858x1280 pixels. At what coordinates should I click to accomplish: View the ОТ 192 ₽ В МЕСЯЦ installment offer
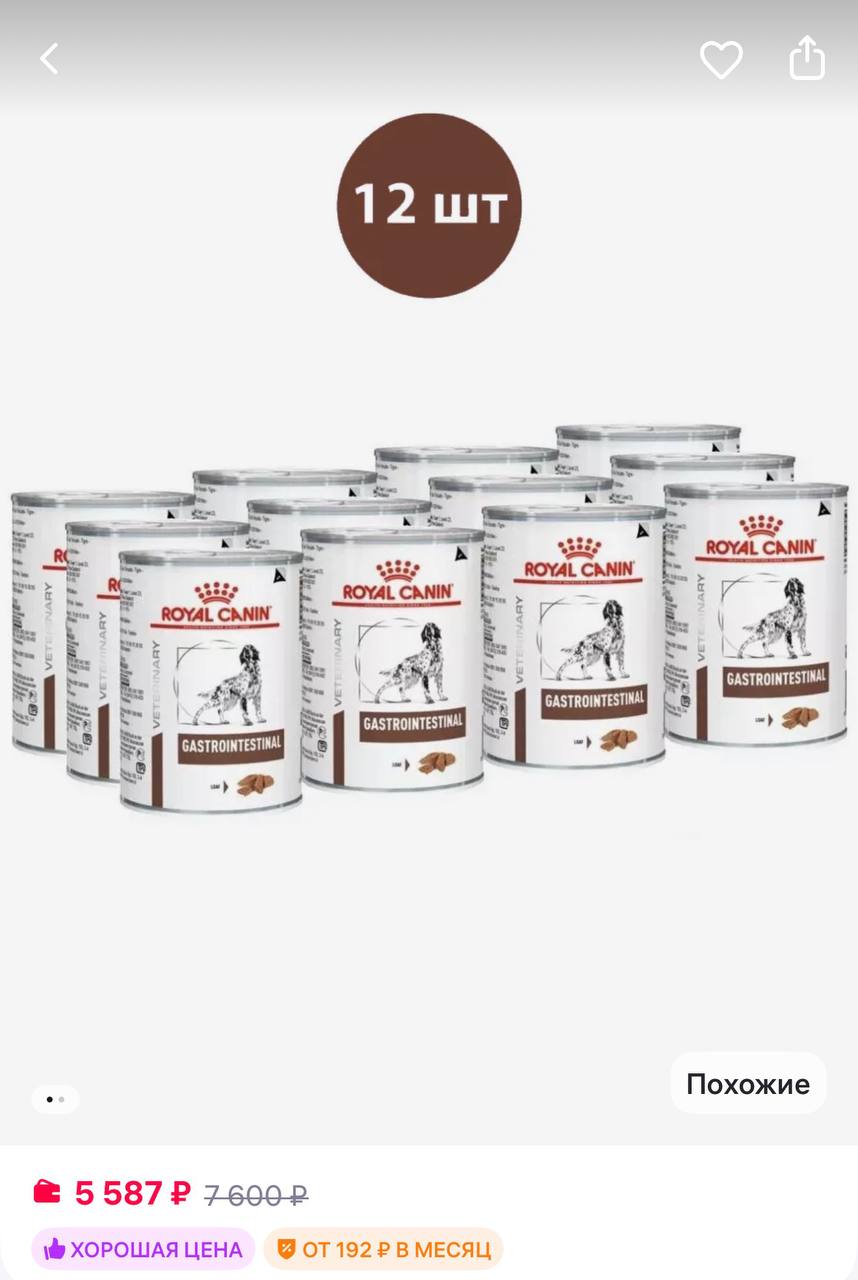click(x=384, y=1249)
